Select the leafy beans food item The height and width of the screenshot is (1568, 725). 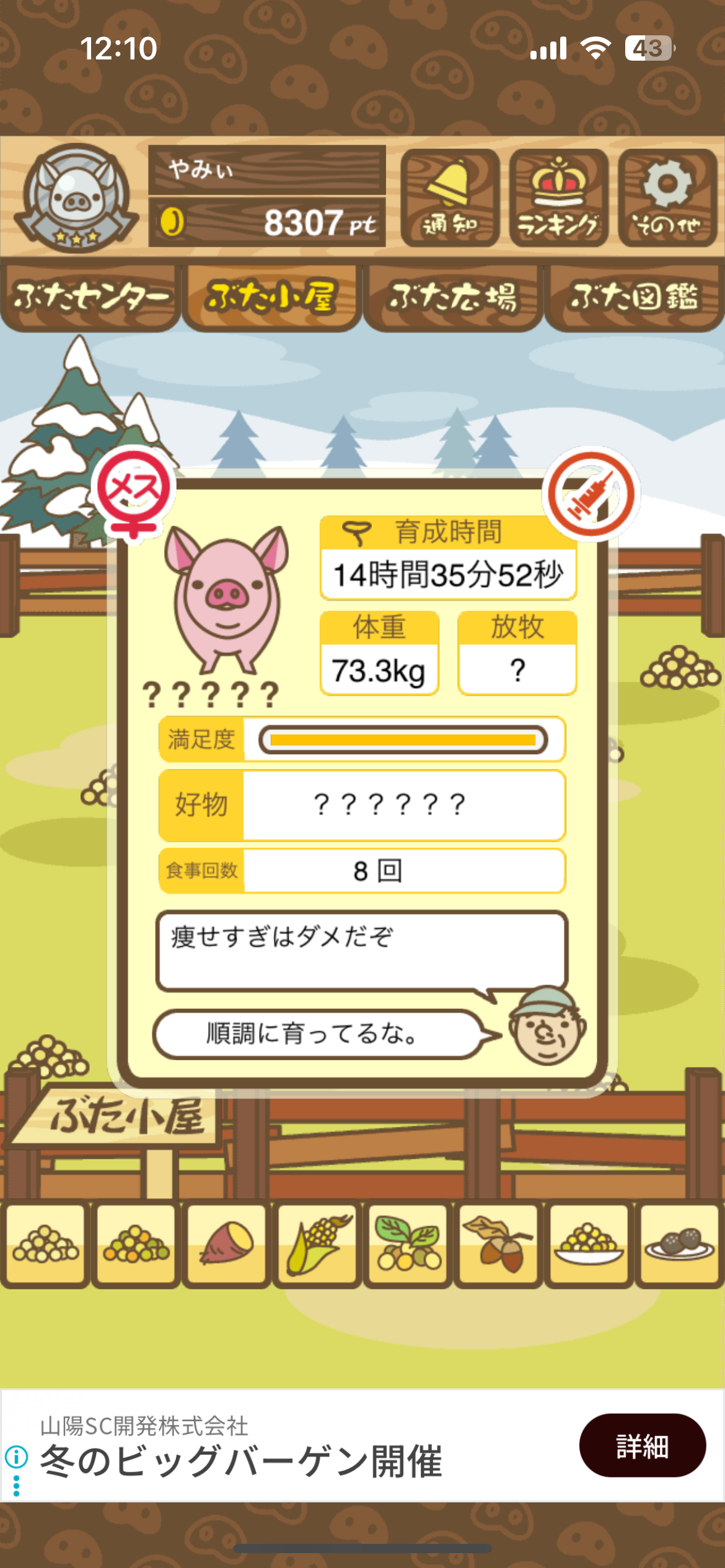pos(408,1244)
